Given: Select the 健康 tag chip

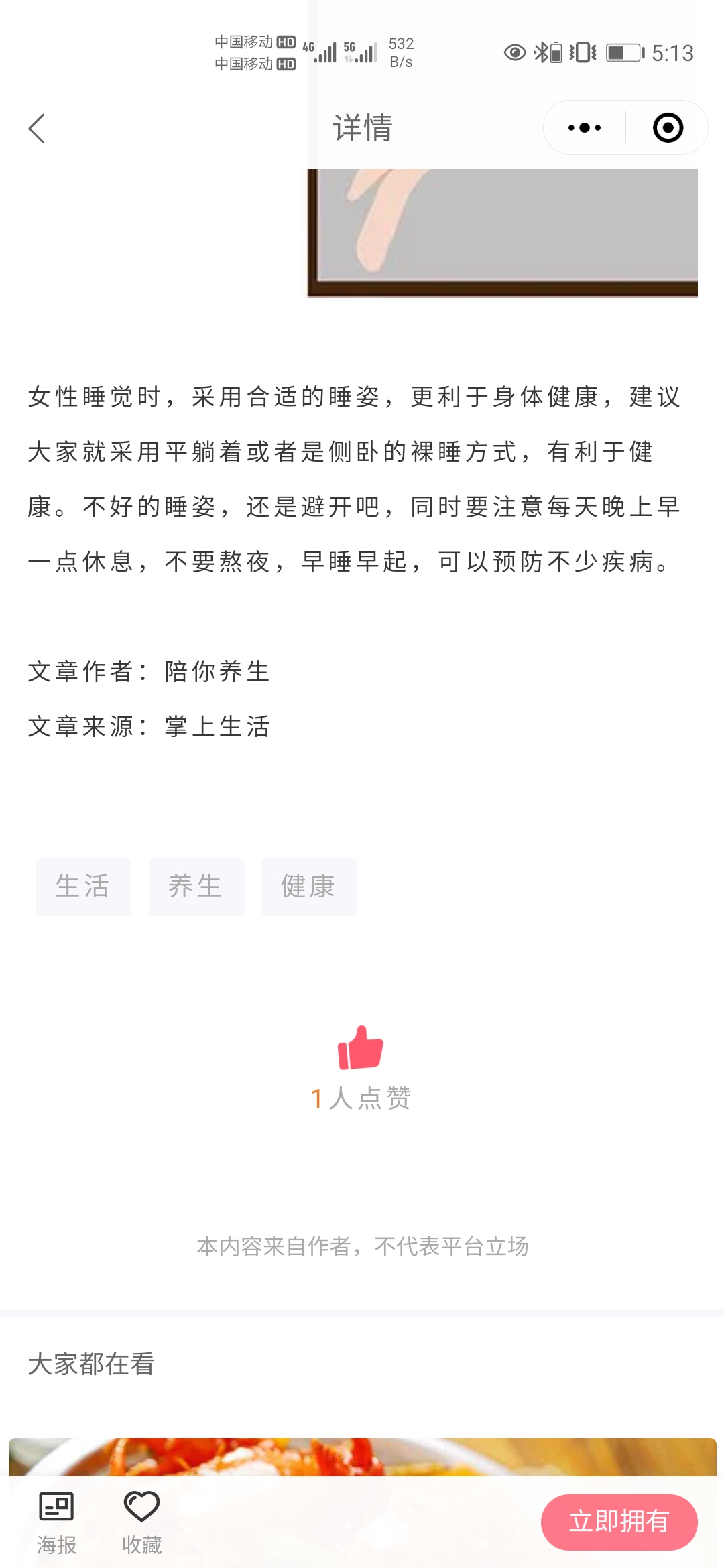Looking at the screenshot, I should tap(309, 887).
